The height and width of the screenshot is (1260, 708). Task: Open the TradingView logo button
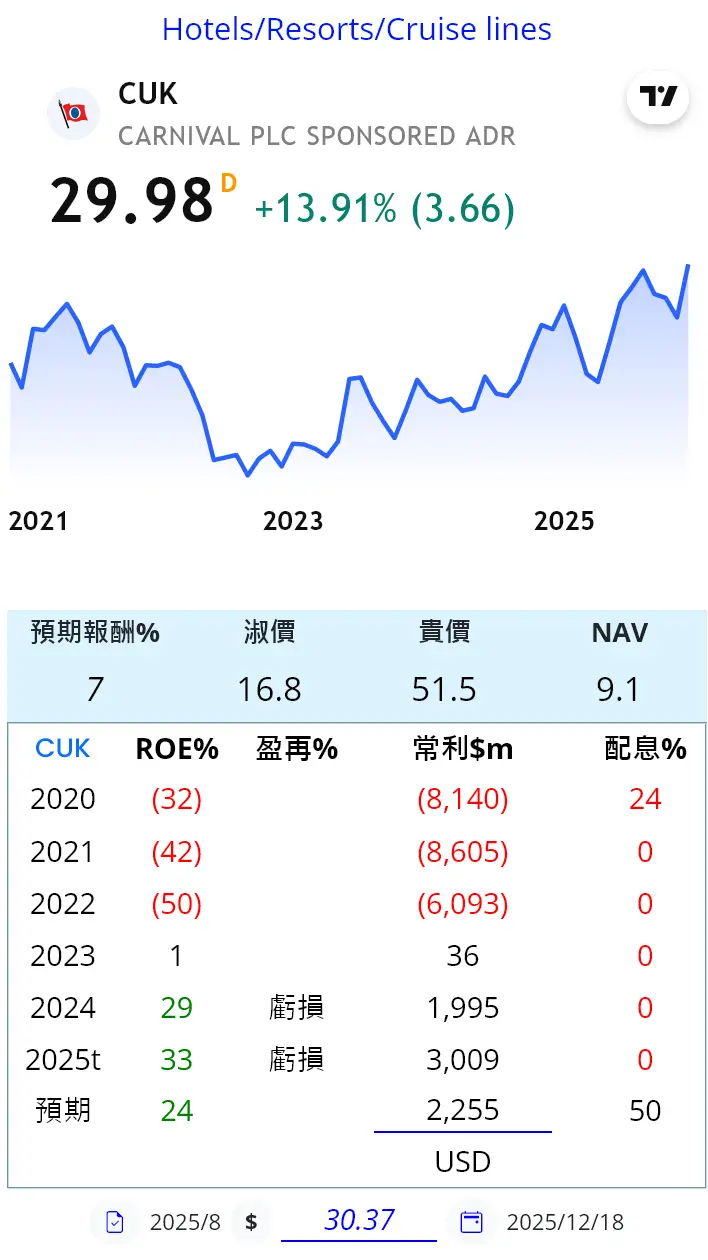657,97
